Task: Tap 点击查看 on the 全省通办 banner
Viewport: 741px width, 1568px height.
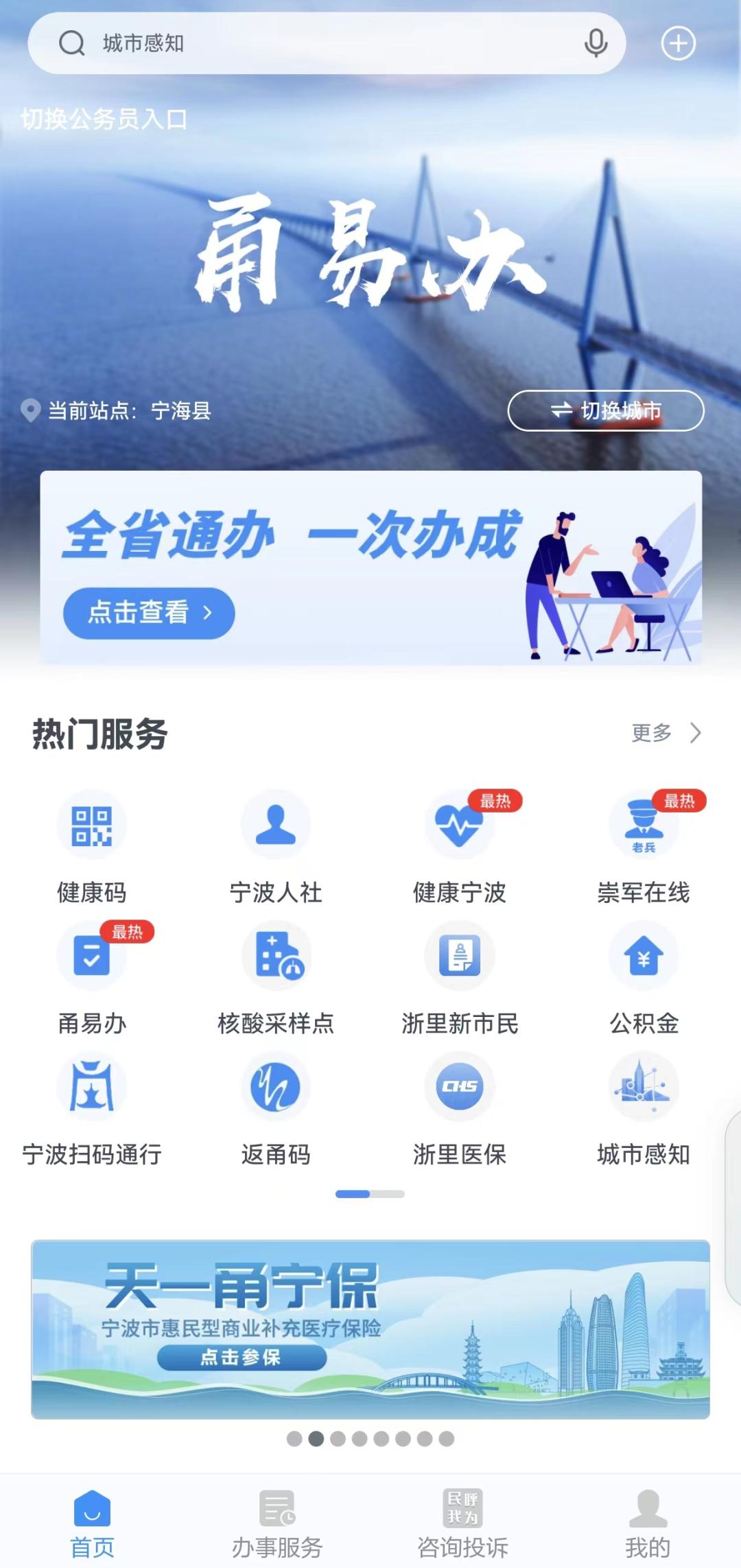Action: (x=149, y=612)
